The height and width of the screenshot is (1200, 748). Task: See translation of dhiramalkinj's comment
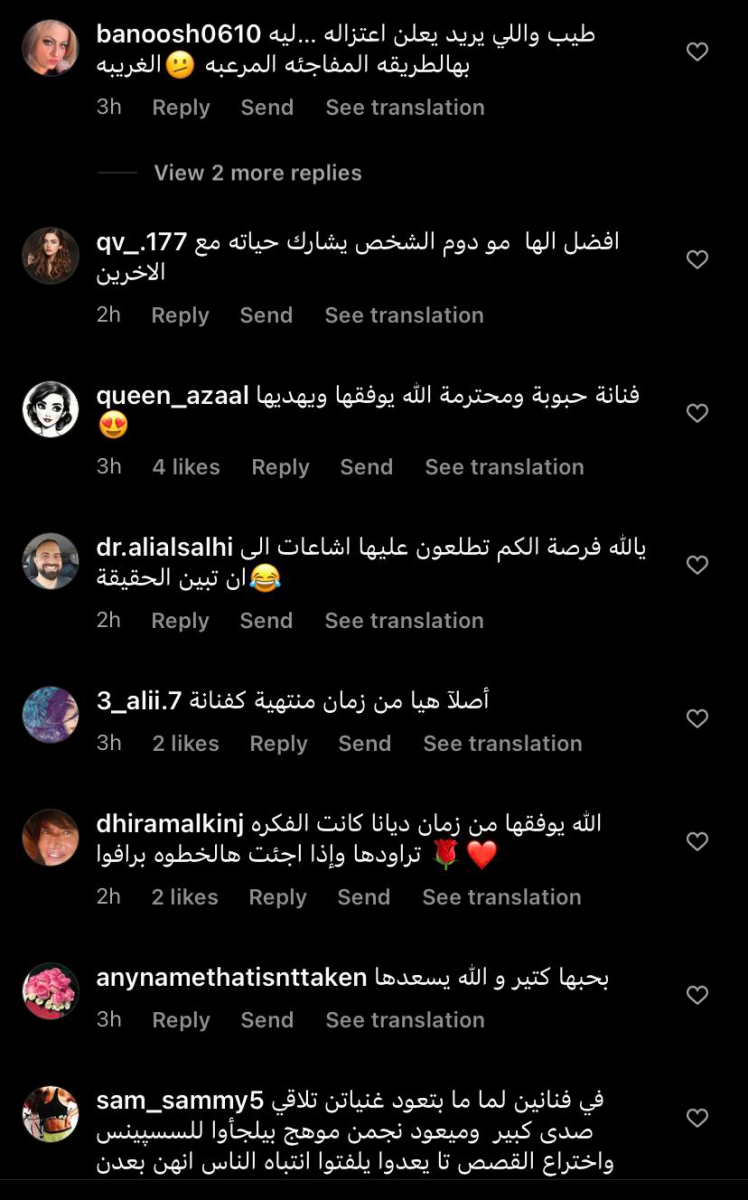pyautogui.click(x=501, y=898)
